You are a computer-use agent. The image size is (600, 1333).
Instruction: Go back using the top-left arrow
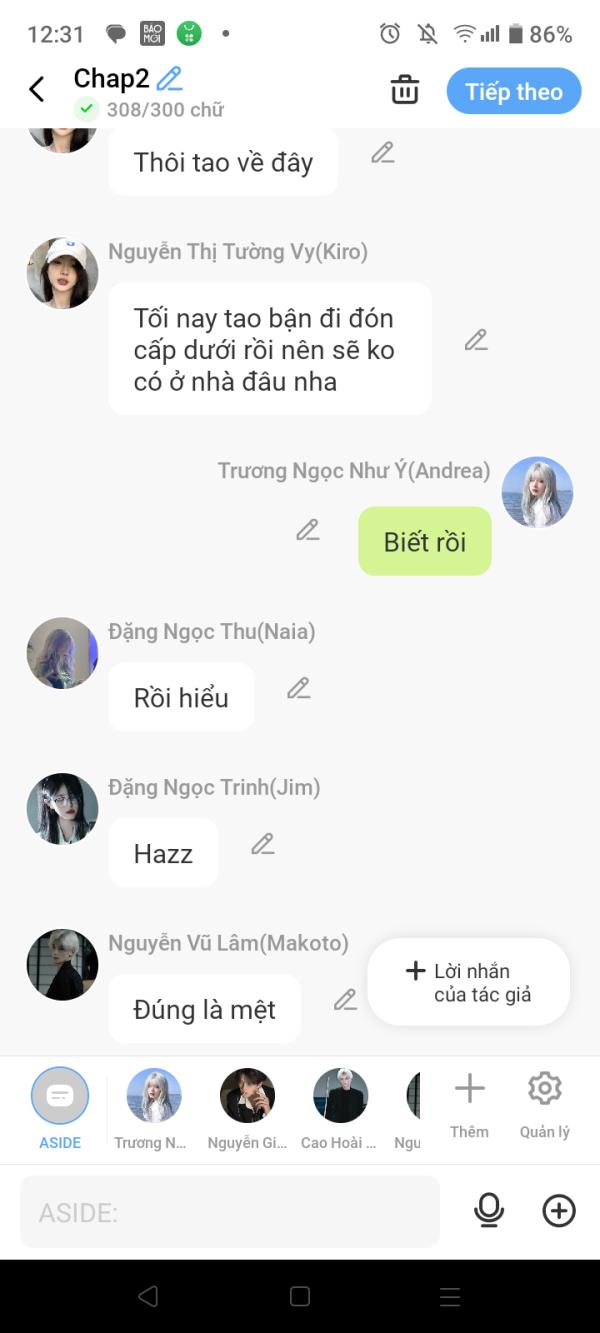click(37, 90)
